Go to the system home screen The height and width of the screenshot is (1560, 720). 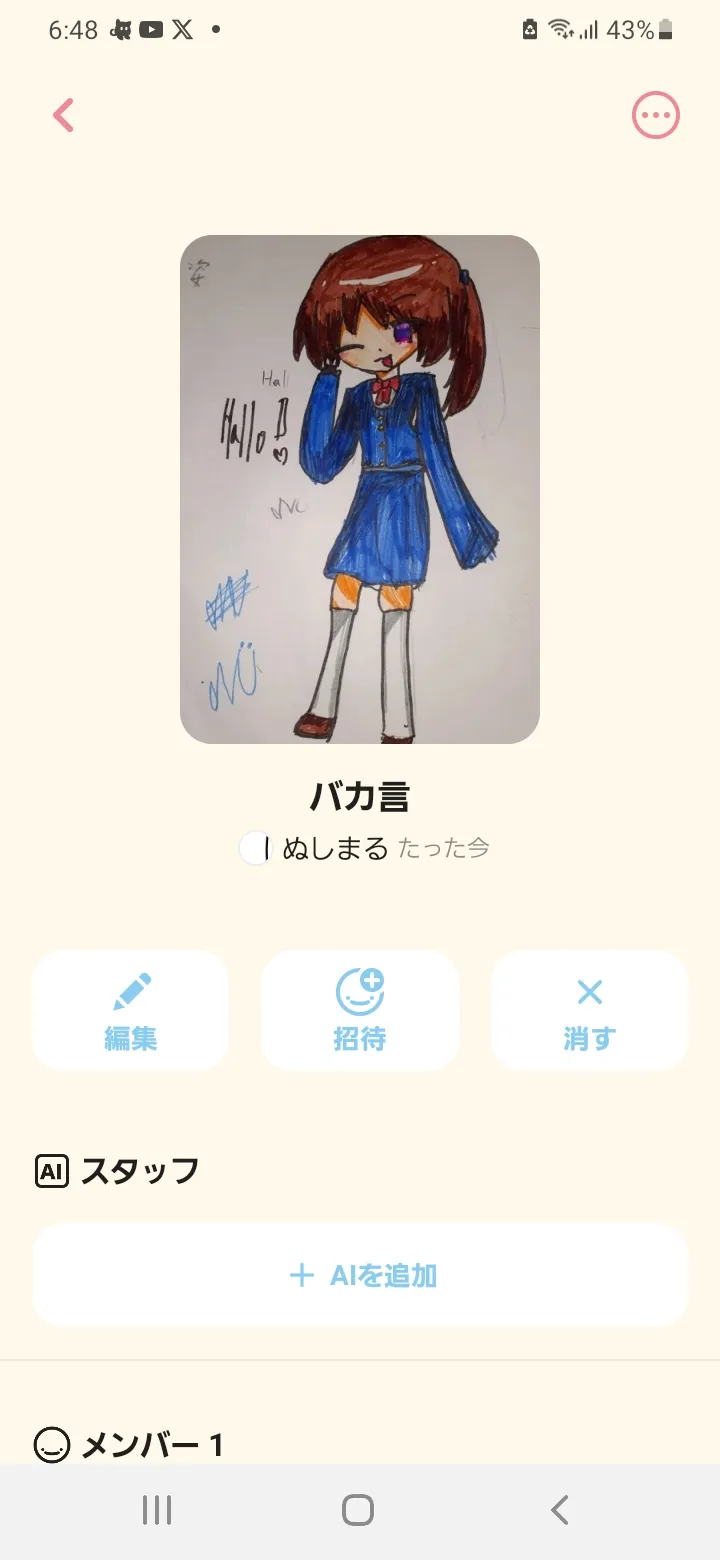(x=358, y=1510)
